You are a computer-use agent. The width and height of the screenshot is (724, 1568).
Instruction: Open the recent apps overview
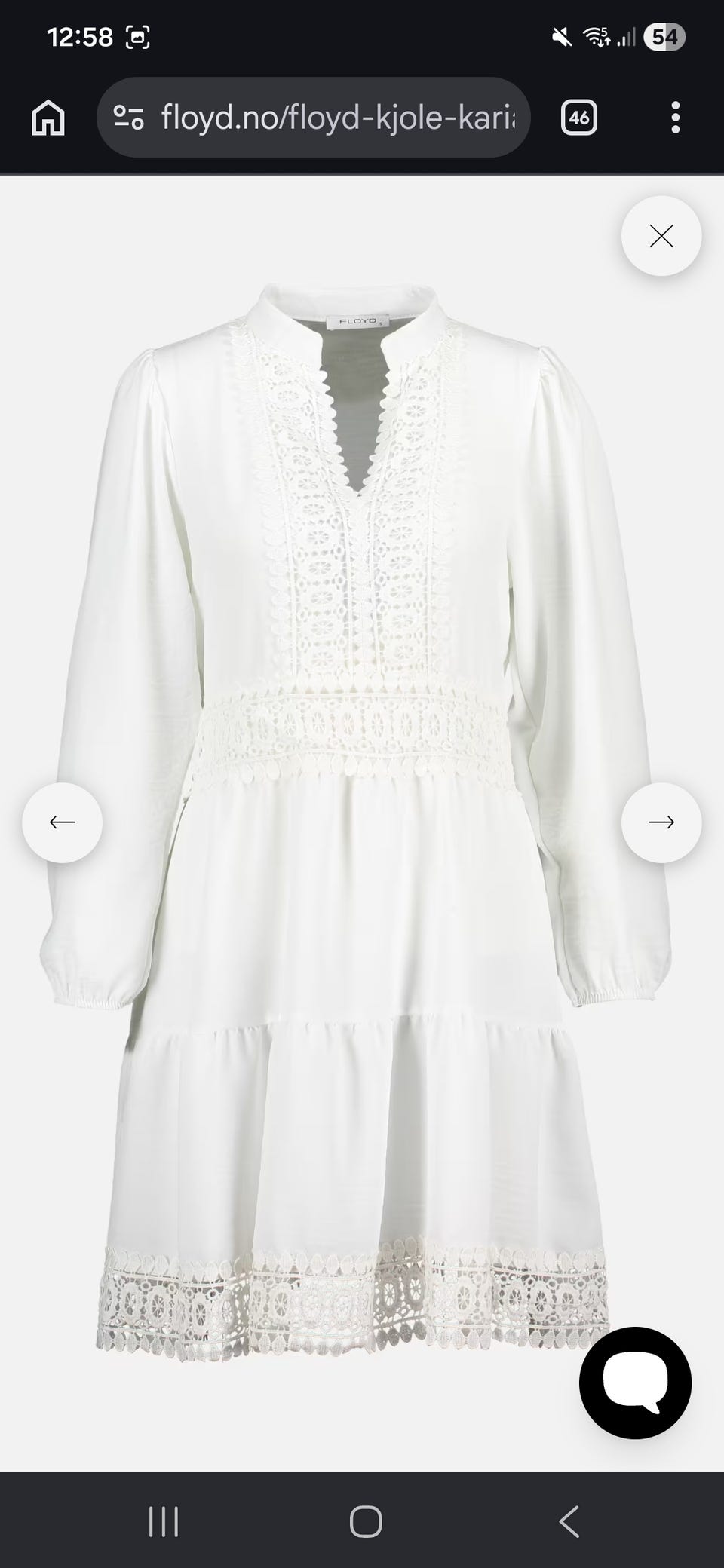[163, 1521]
